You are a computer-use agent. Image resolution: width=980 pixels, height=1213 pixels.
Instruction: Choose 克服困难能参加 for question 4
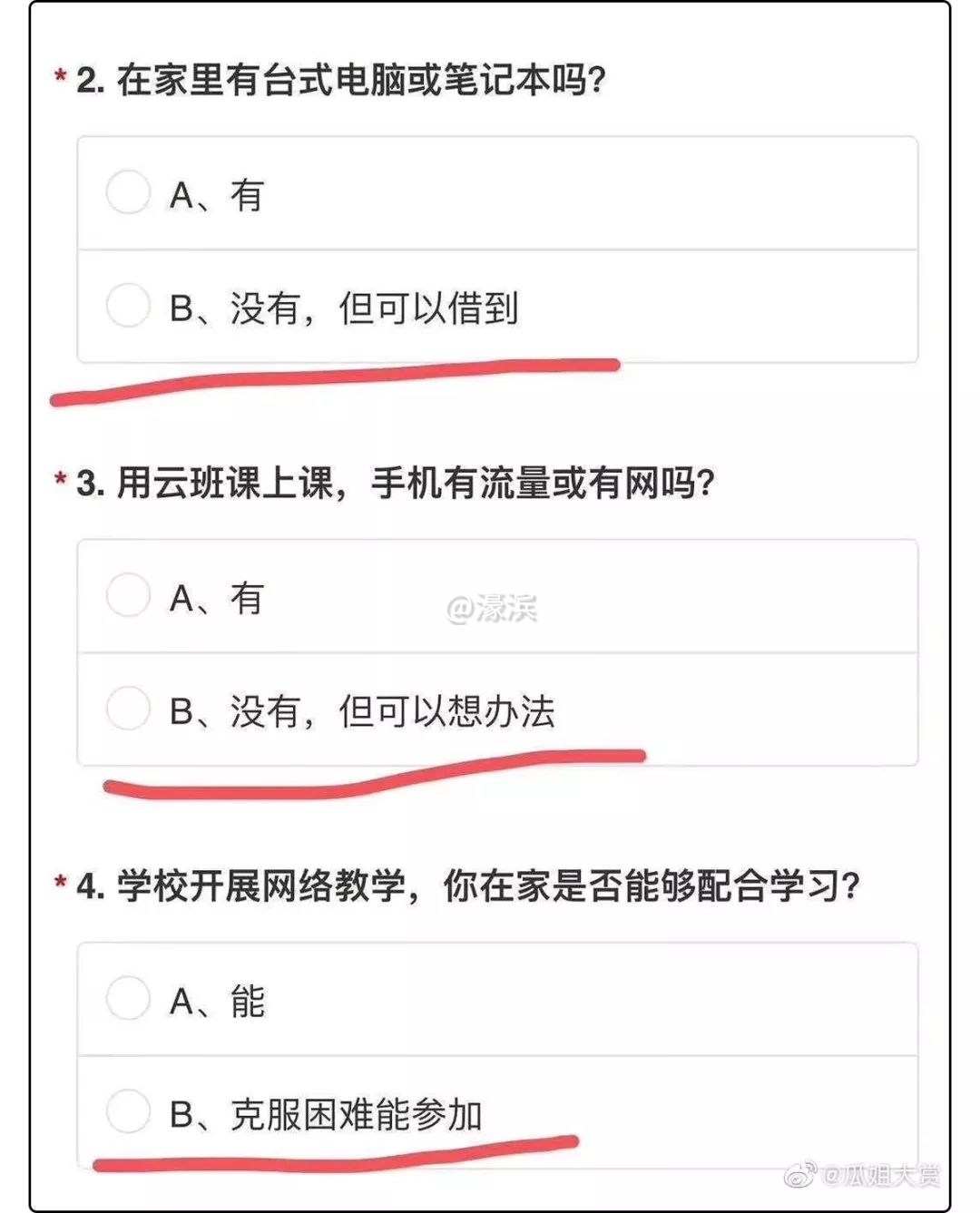pos(128,1112)
